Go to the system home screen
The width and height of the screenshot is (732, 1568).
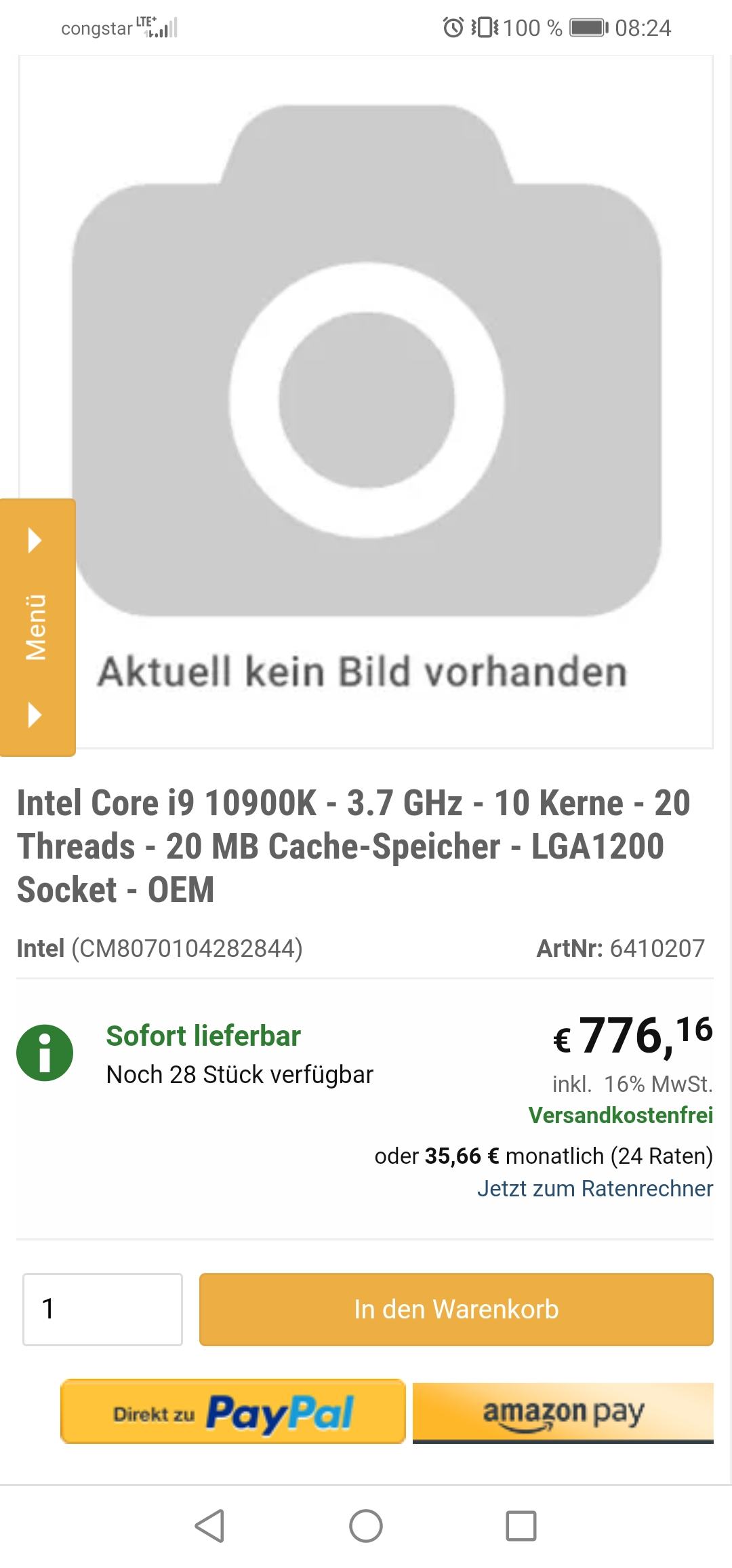[366, 1526]
